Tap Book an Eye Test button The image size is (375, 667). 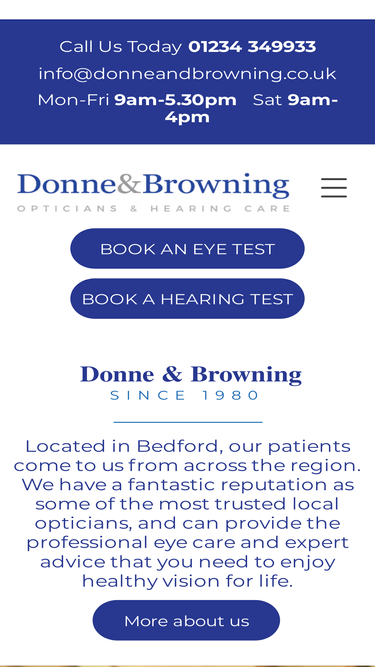tap(188, 248)
